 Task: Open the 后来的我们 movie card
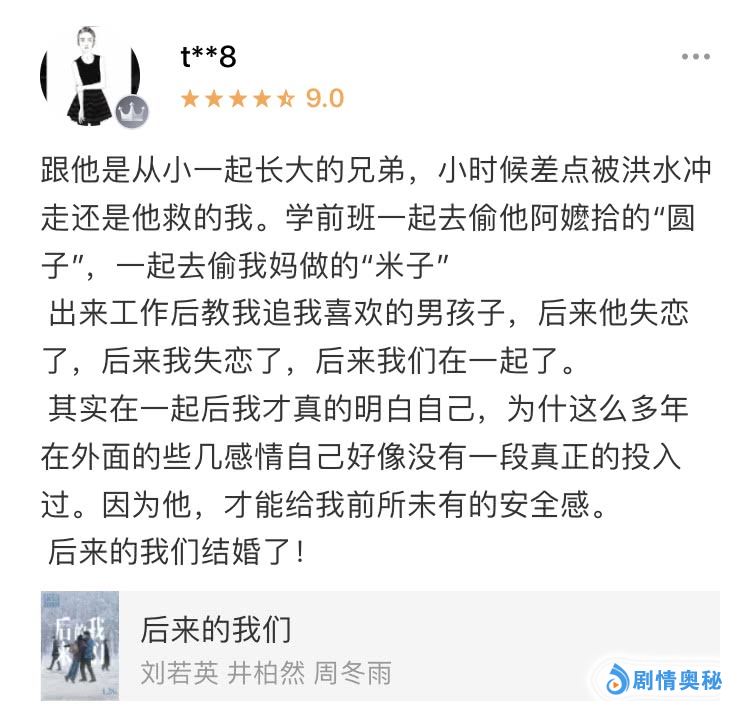point(380,645)
